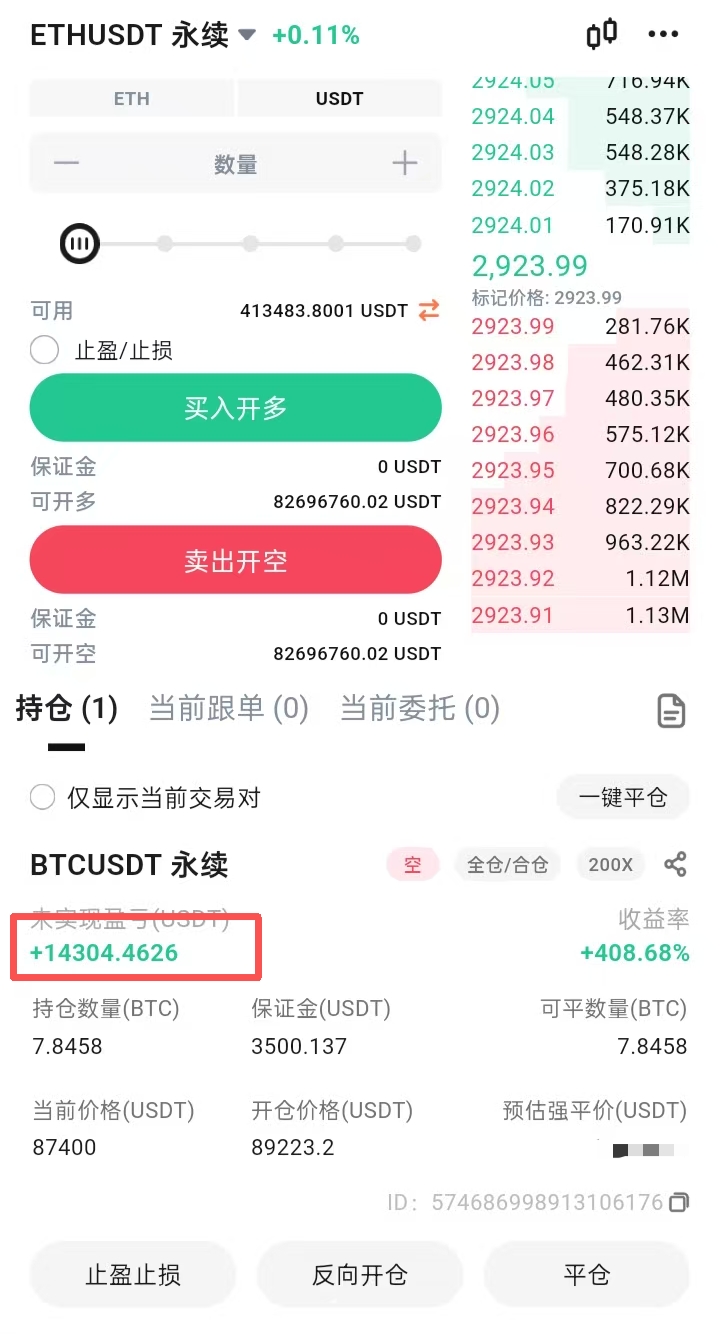The height and width of the screenshot is (1334, 720).
Task: Focus the 数量 input field
Action: pyautogui.click(x=235, y=163)
